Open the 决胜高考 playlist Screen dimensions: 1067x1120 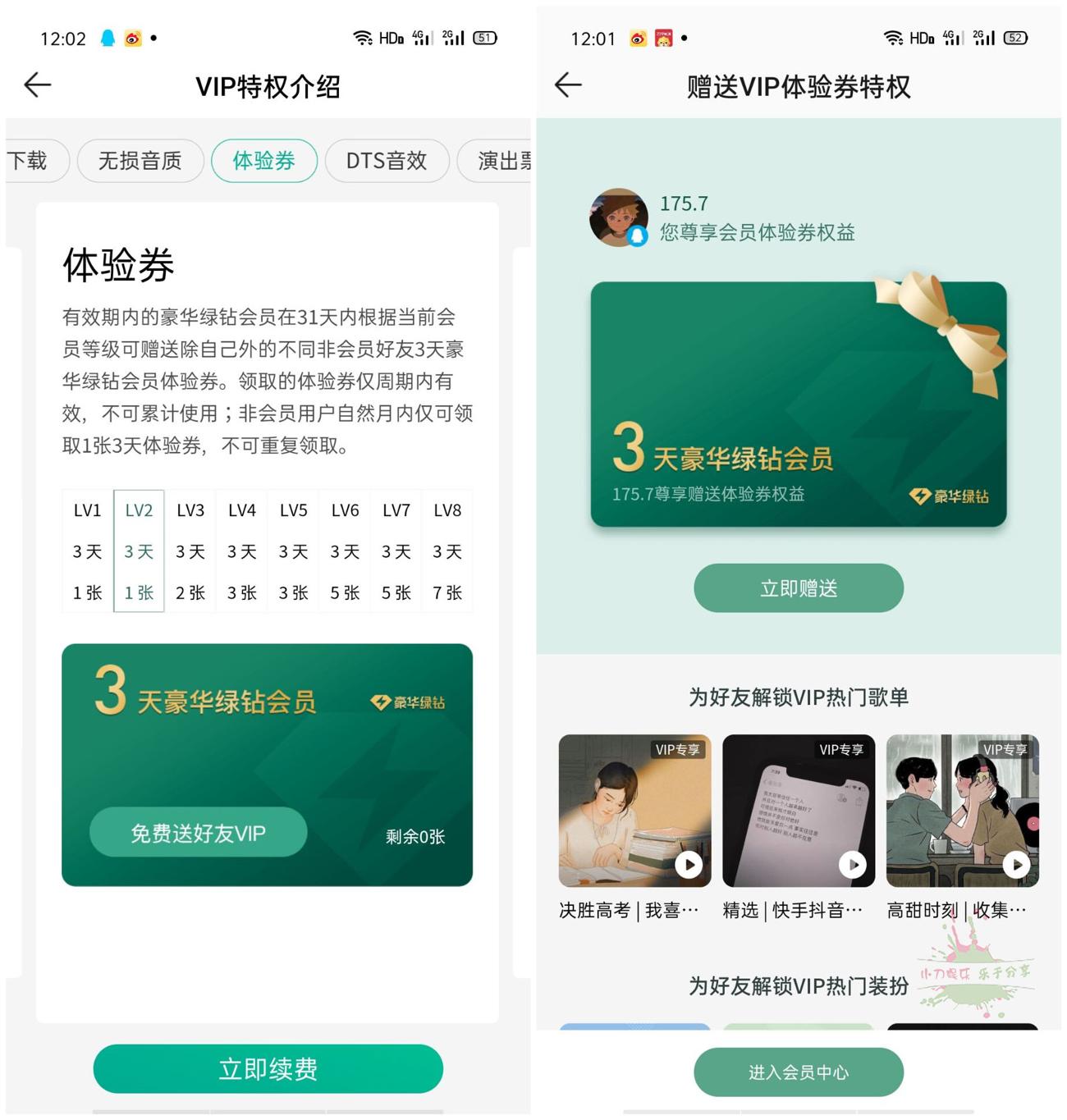click(x=634, y=811)
